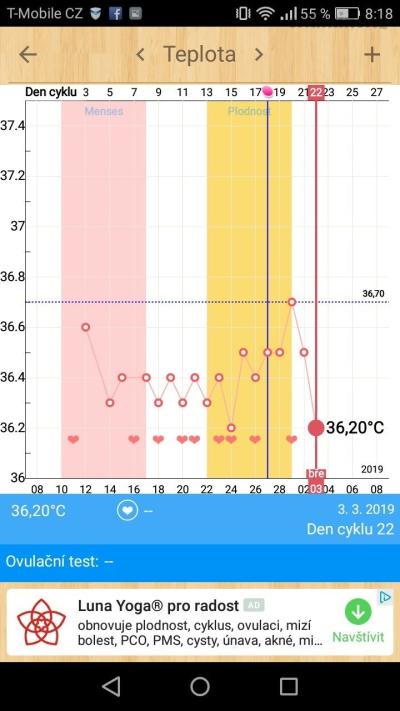Select the 36,70 peak temperature point

292,302
